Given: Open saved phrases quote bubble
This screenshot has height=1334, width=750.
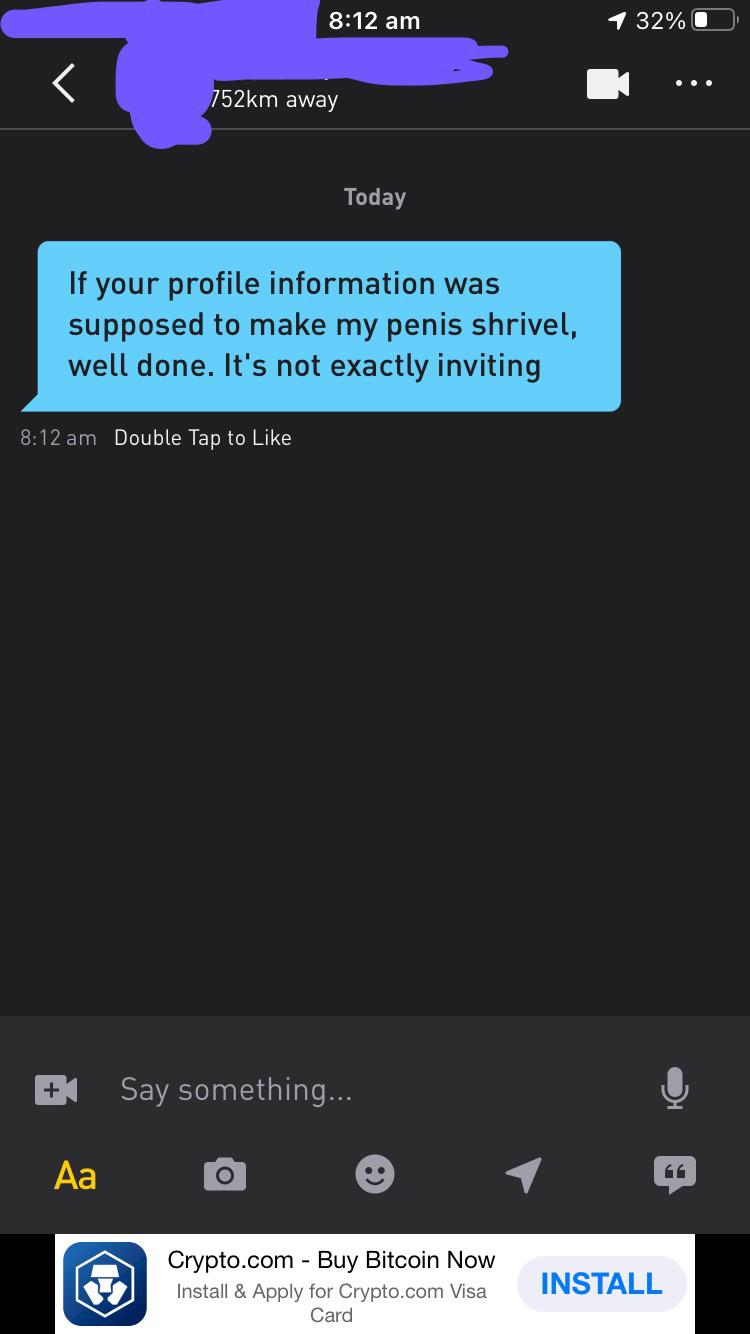Looking at the screenshot, I should click(675, 1175).
